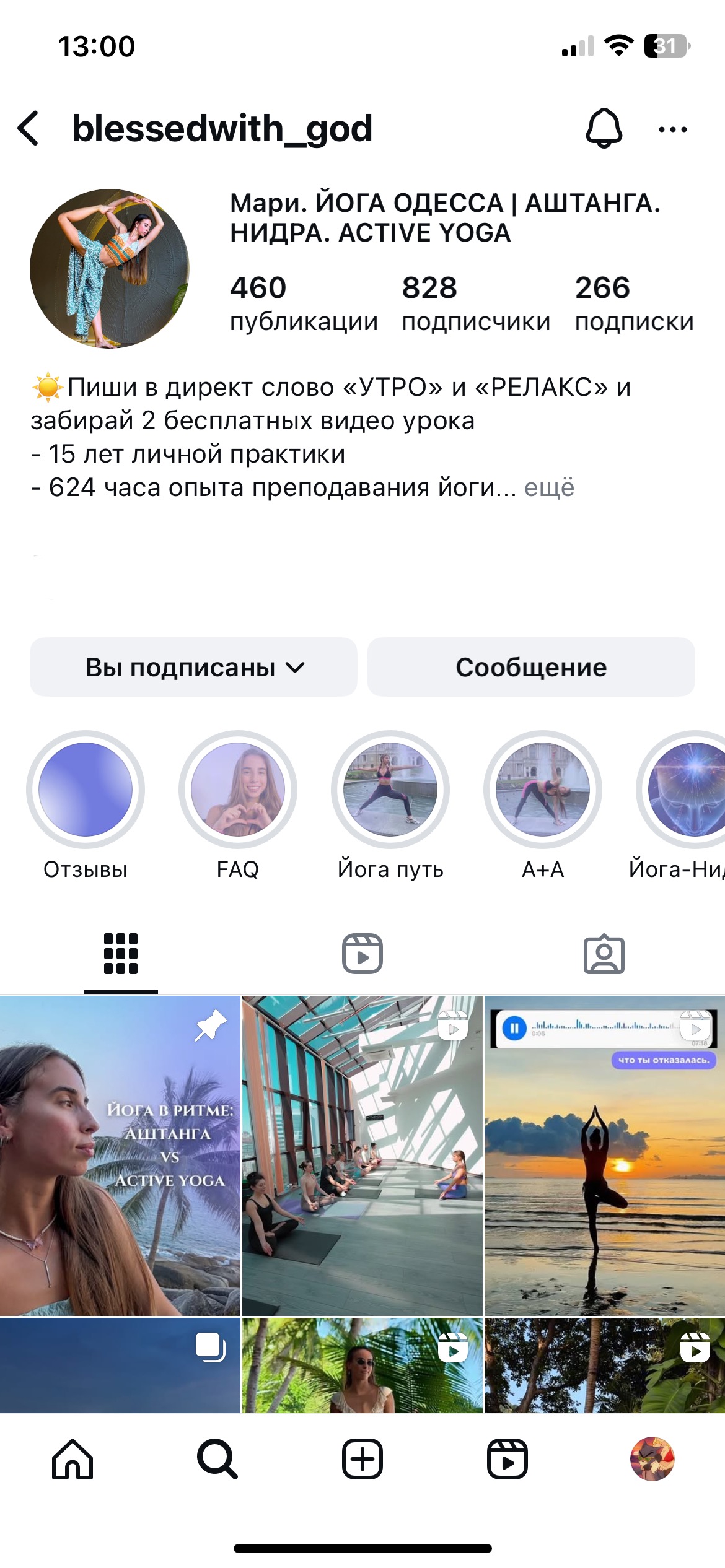Open the Search tab in bottom bar
The height and width of the screenshot is (1568, 725).
point(217,1459)
